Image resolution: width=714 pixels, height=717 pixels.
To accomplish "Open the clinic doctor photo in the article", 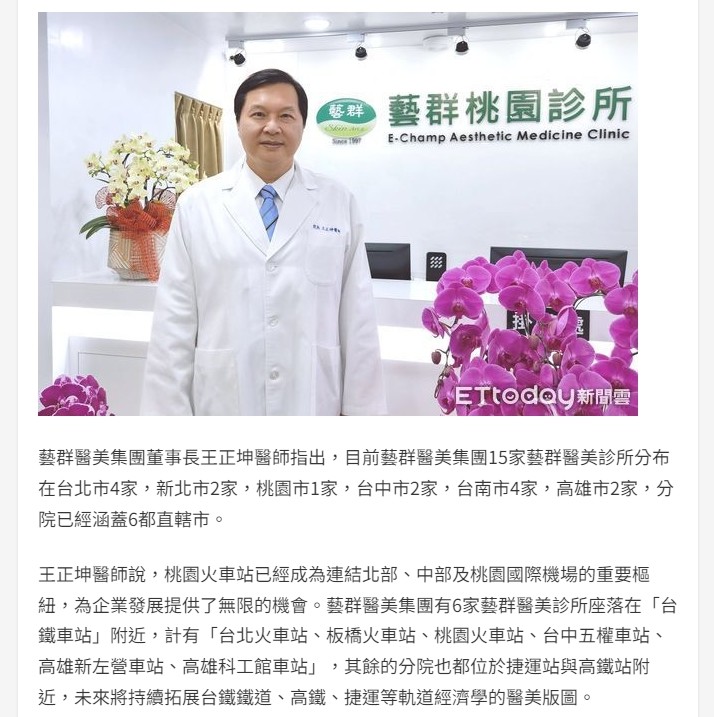I will click(x=338, y=214).
